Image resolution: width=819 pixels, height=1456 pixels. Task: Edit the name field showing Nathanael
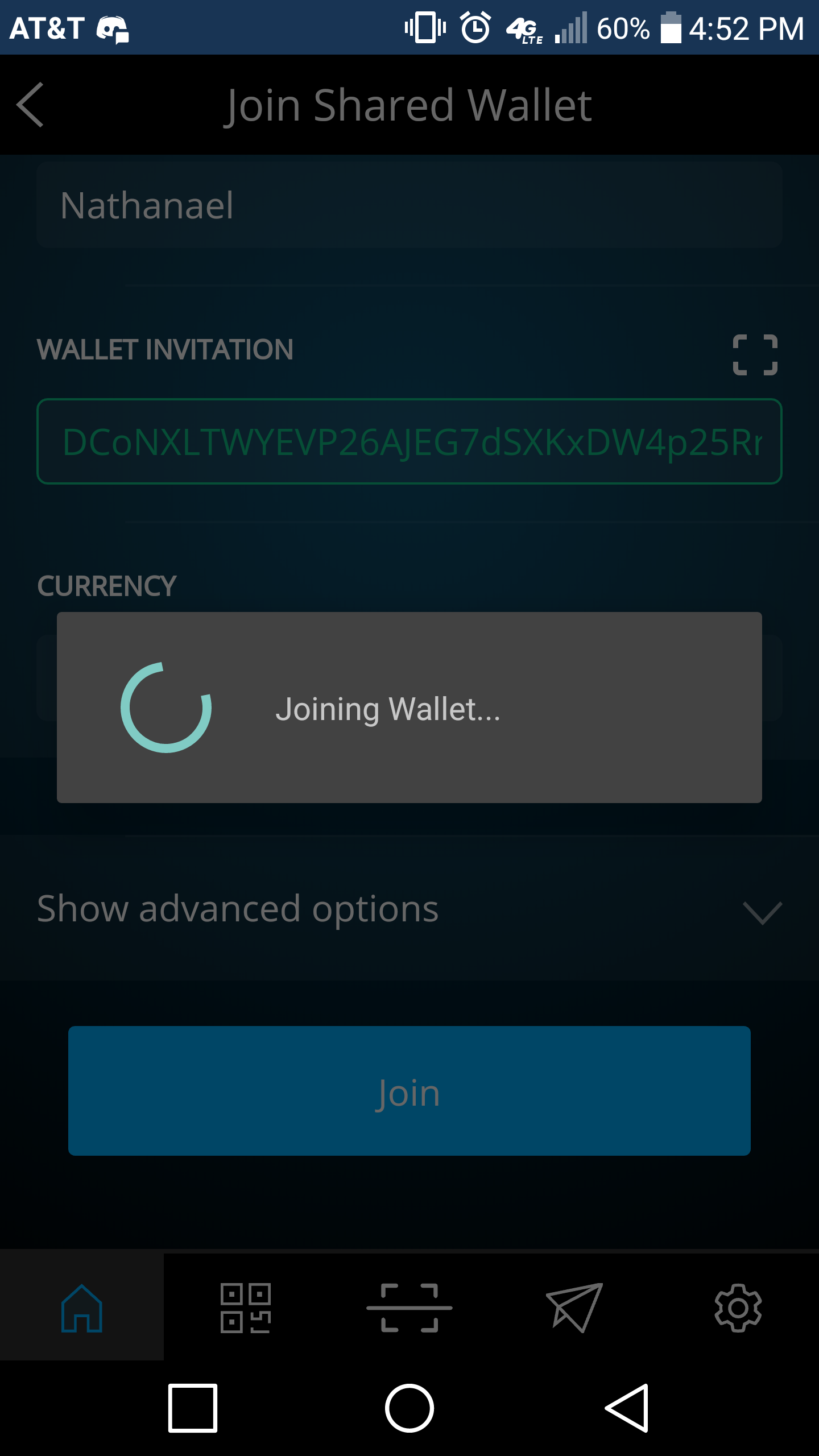tap(409, 205)
